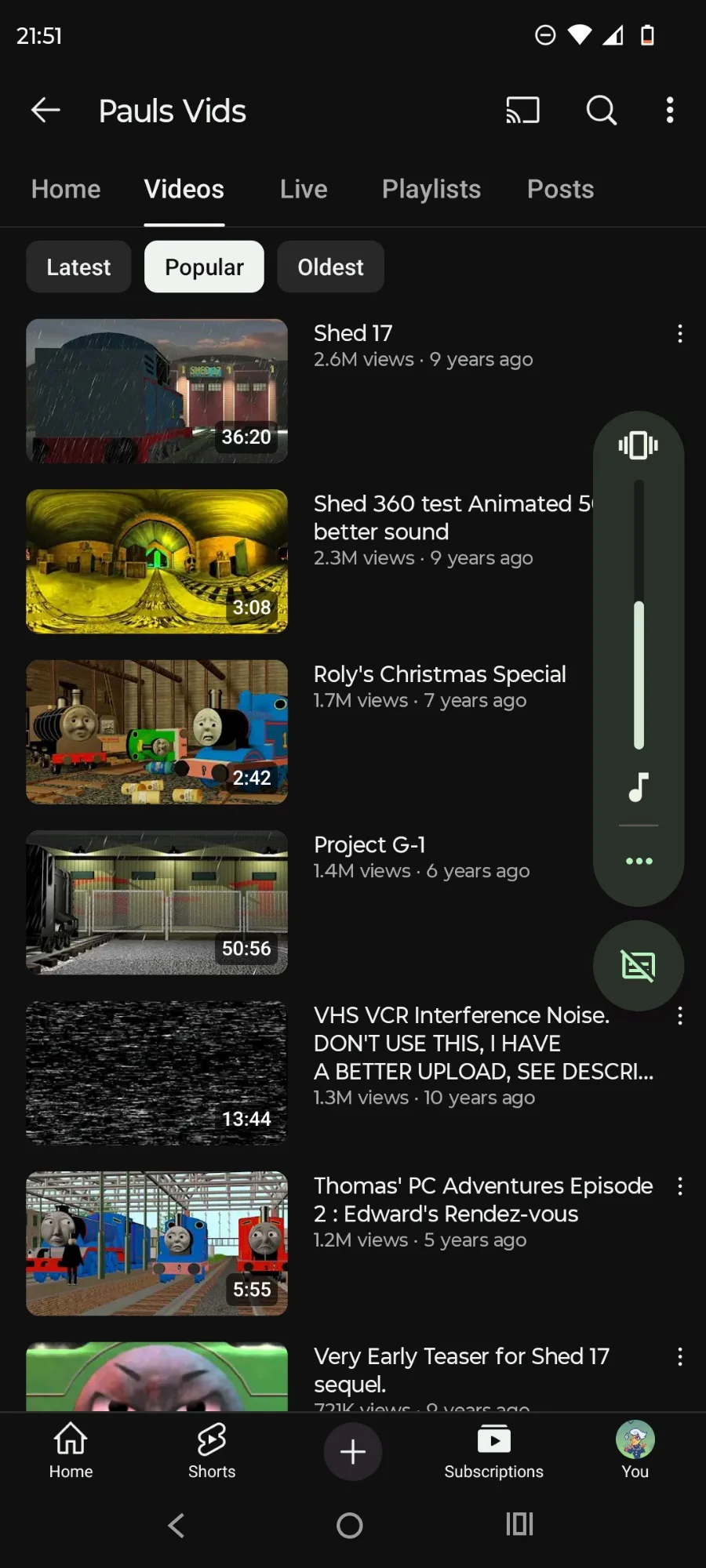This screenshot has width=706, height=1568.
Task: Open the Playlists tab
Action: (431, 189)
